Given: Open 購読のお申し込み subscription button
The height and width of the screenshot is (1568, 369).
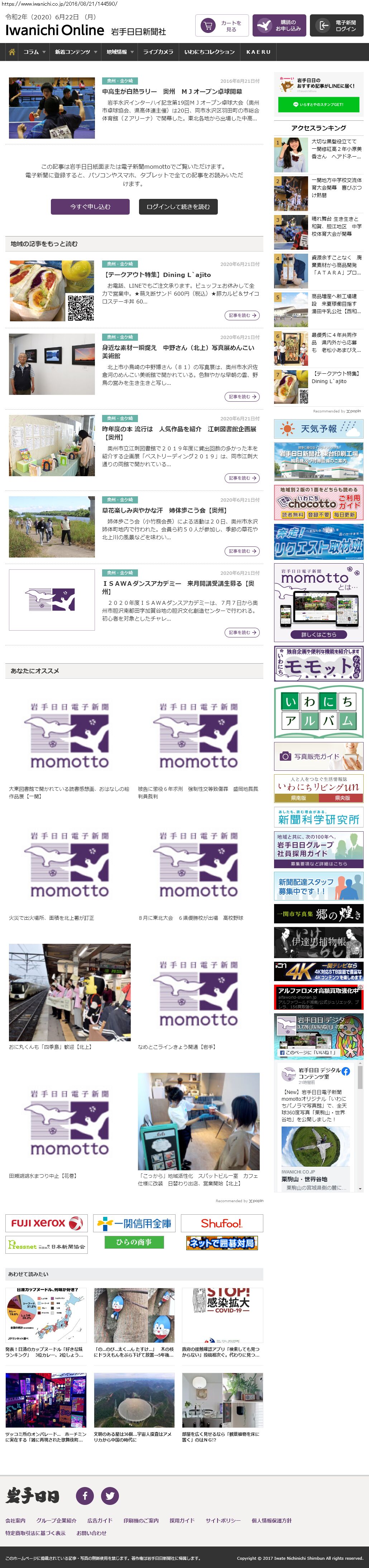Looking at the screenshot, I should pyautogui.click(x=279, y=25).
